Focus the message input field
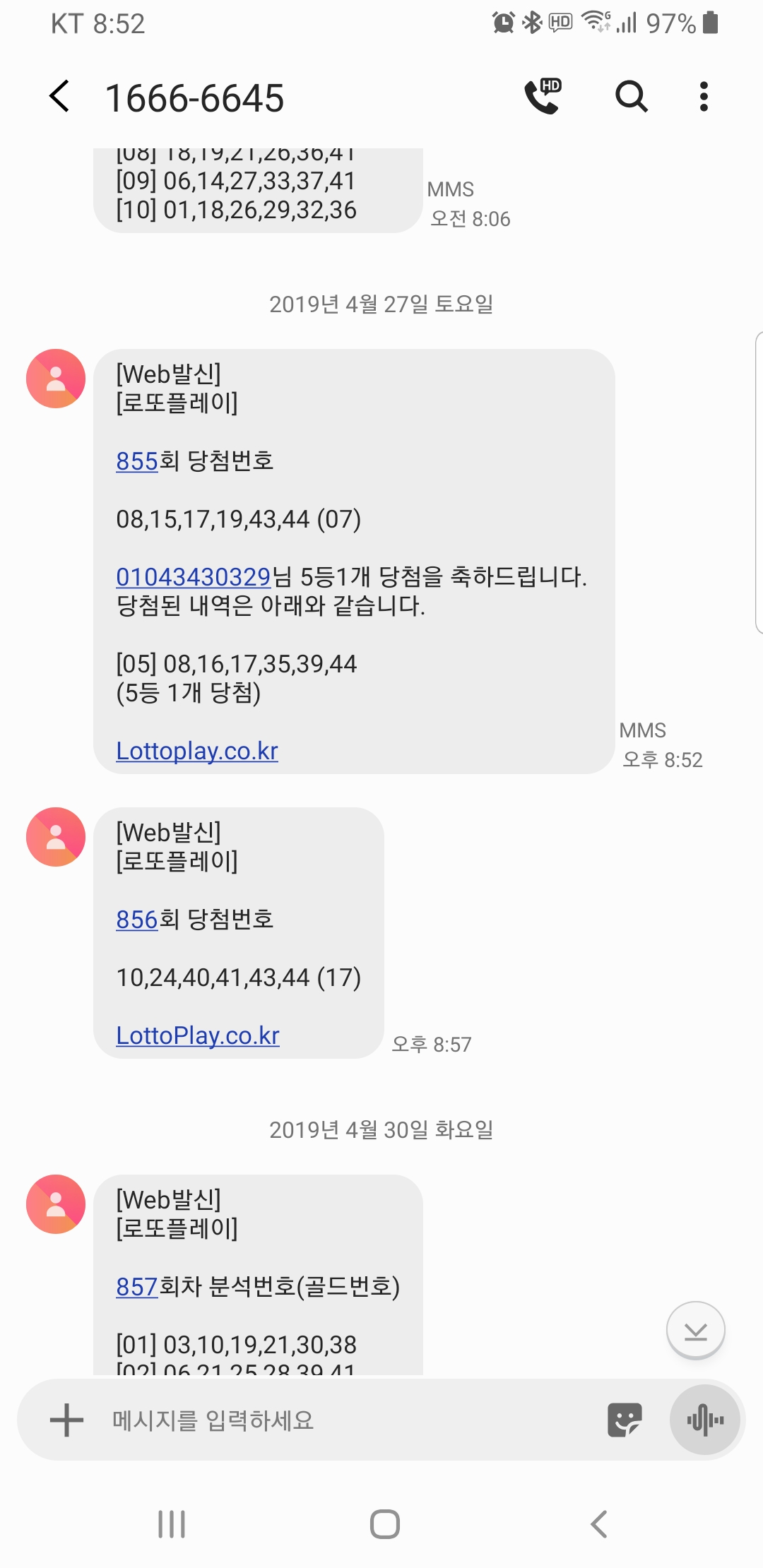This screenshot has height=1568, width=763. 339,1420
